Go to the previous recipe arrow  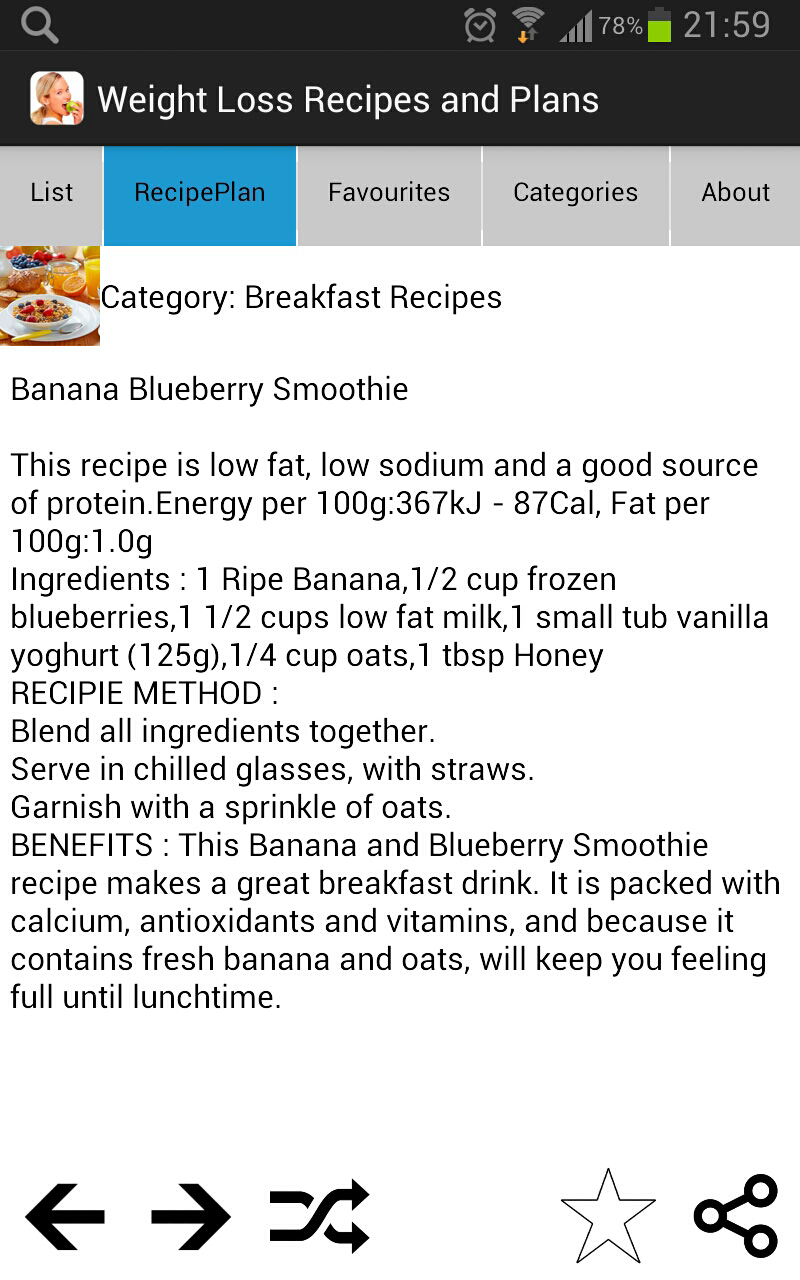65,1216
